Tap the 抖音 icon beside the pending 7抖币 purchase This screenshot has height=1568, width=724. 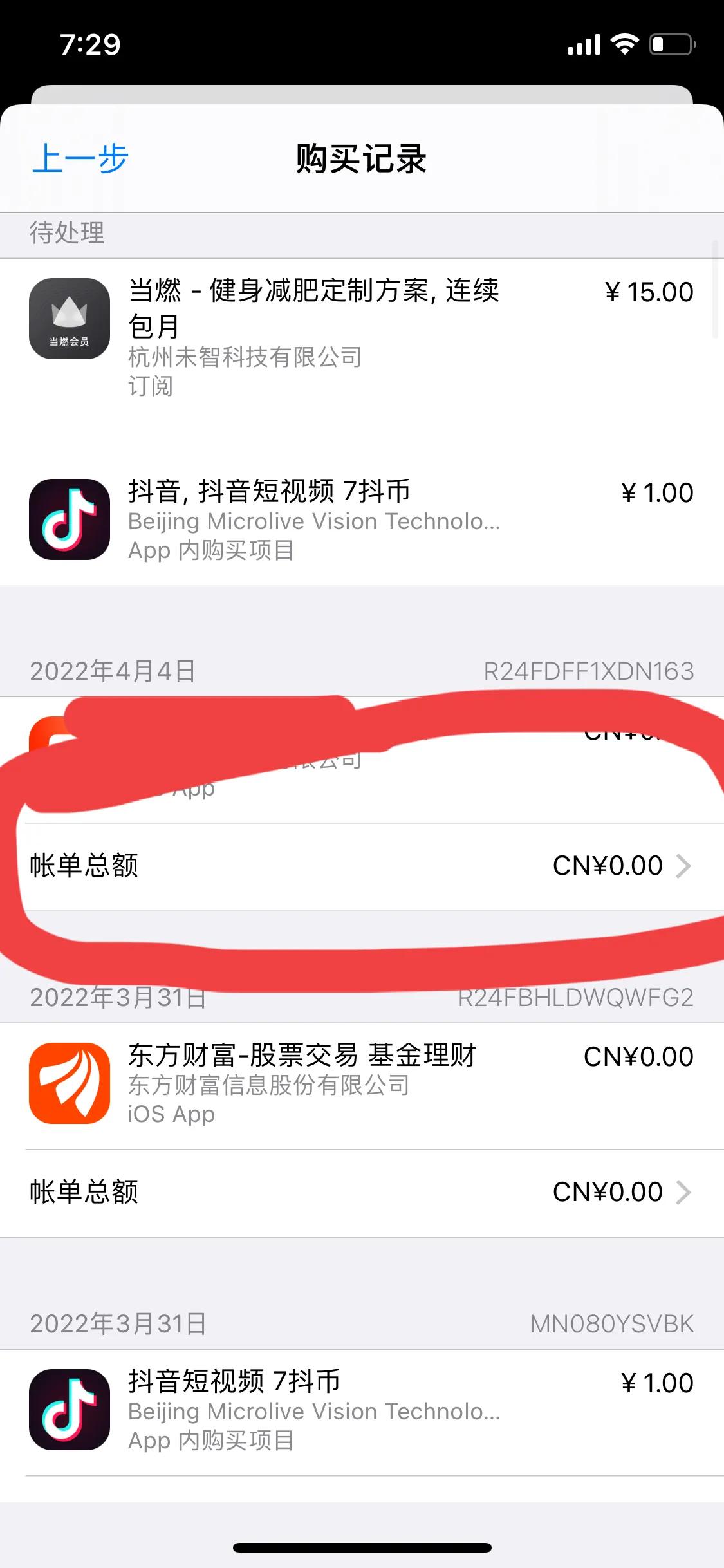coord(71,520)
